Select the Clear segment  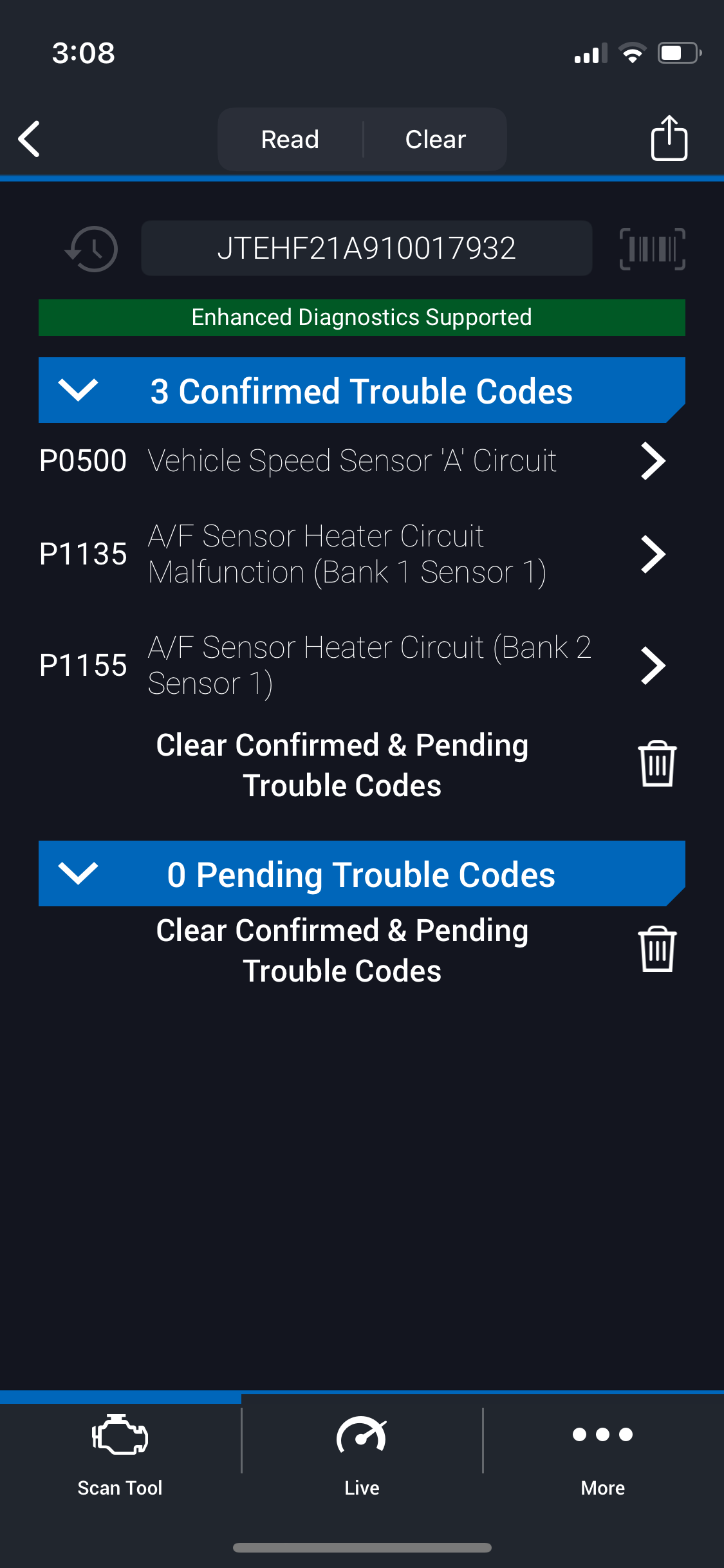pyautogui.click(x=436, y=139)
